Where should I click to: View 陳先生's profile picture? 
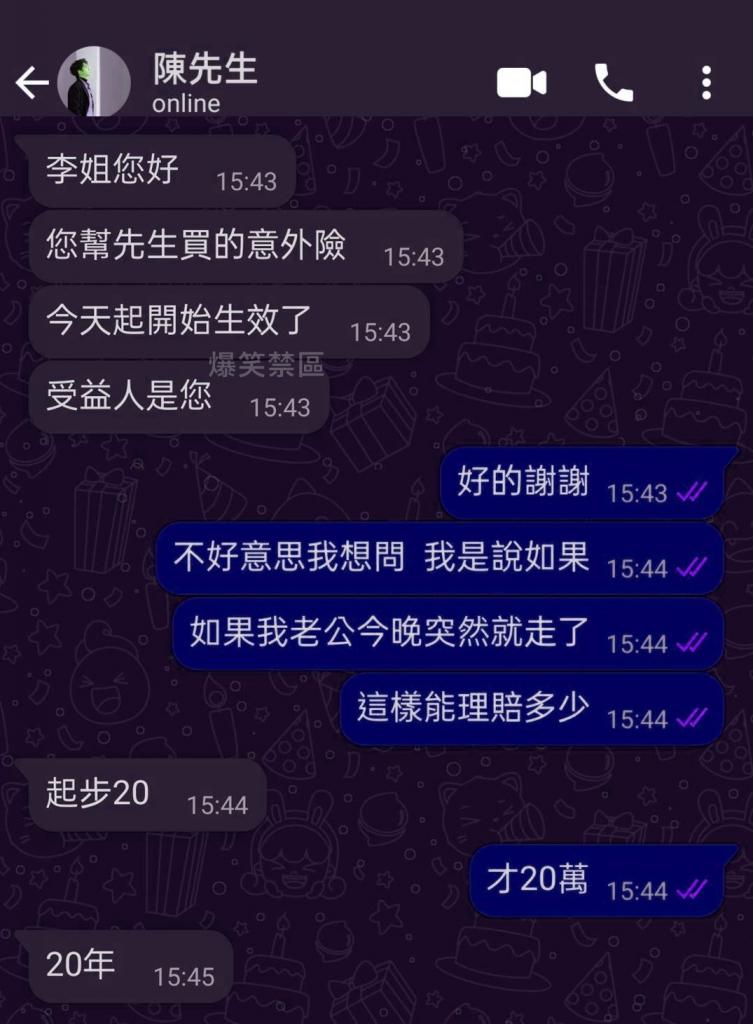coord(94,83)
